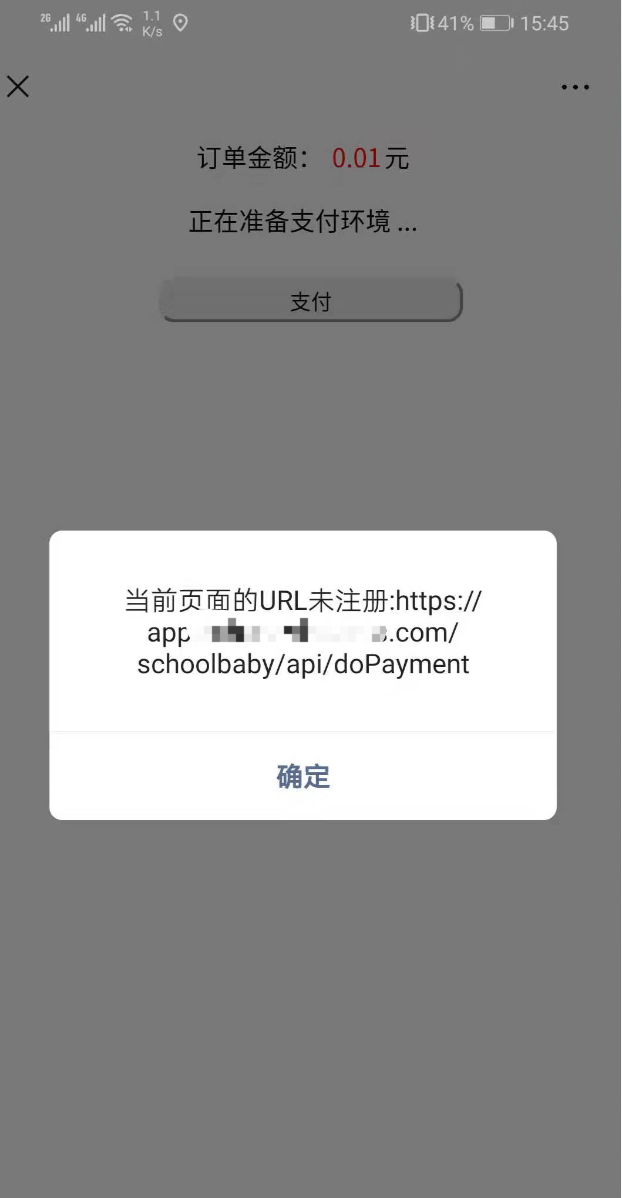Tap the 支付 pay button
The height and width of the screenshot is (1198, 622).
(310, 301)
